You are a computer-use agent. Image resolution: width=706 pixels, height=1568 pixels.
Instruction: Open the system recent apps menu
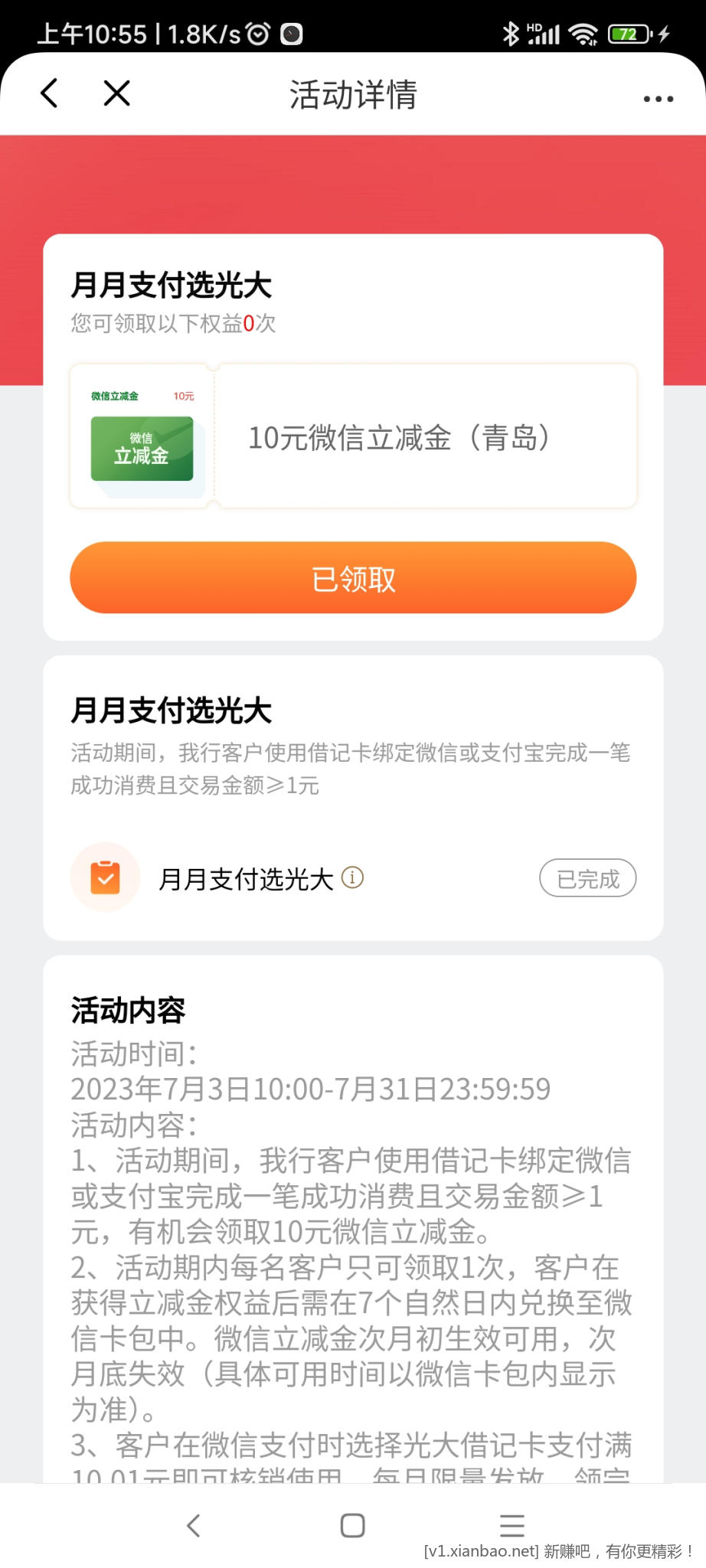pyautogui.click(x=512, y=1525)
